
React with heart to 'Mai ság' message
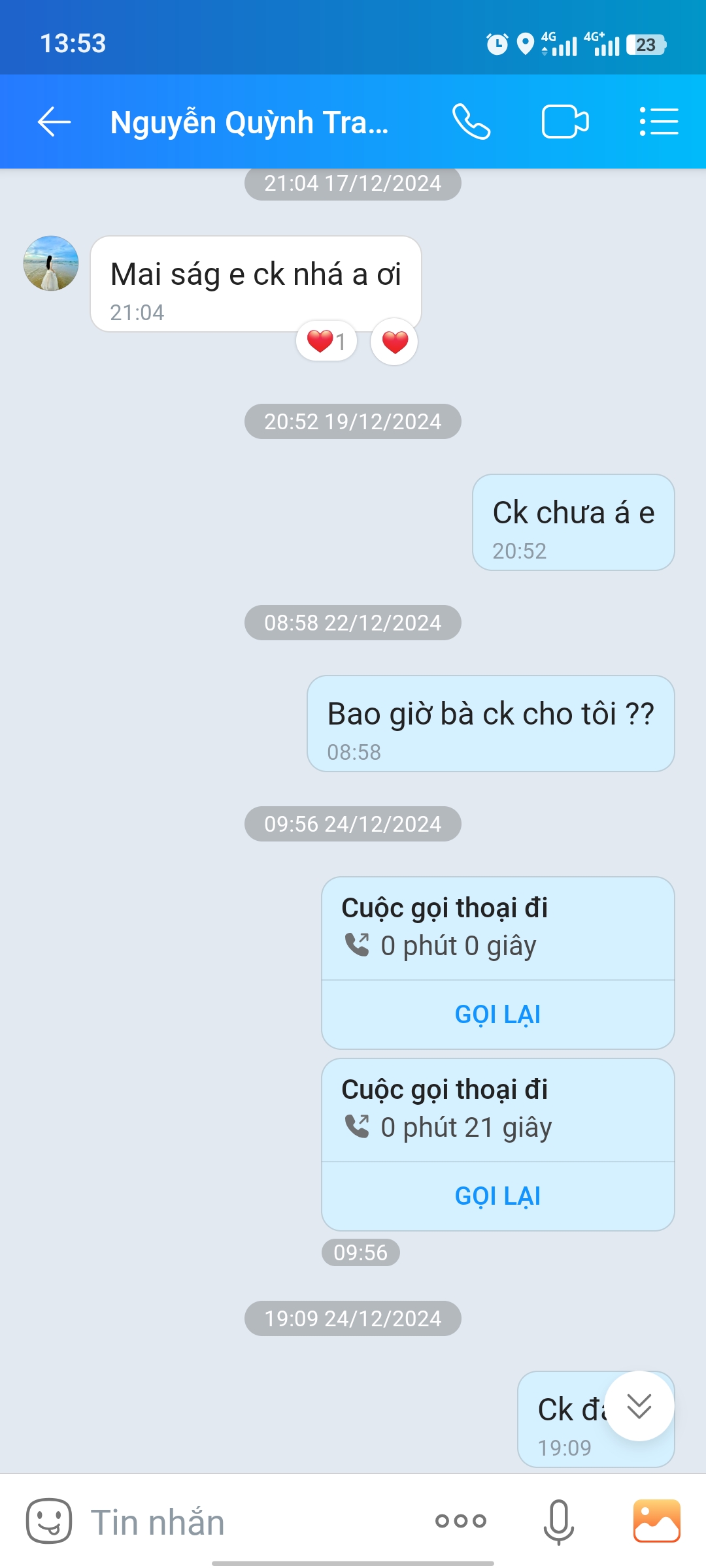pos(394,342)
